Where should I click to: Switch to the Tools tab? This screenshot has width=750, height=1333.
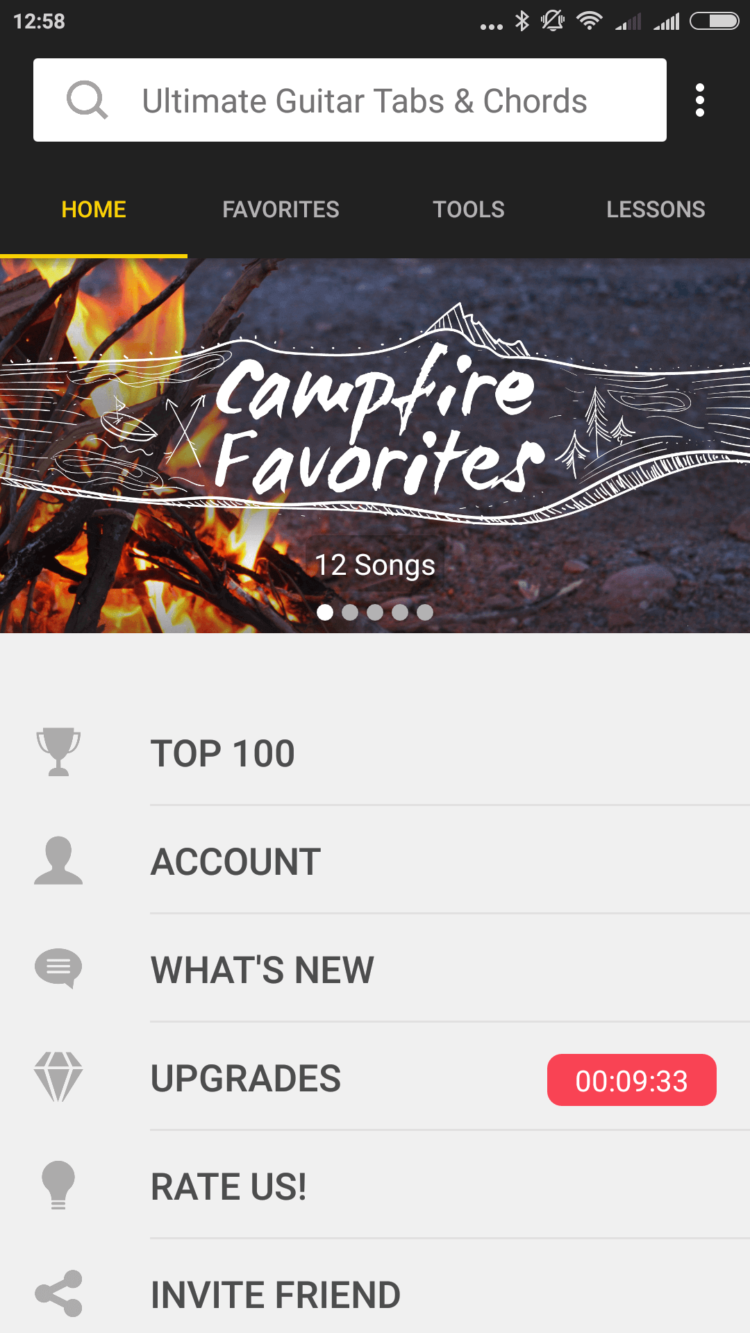click(x=468, y=210)
